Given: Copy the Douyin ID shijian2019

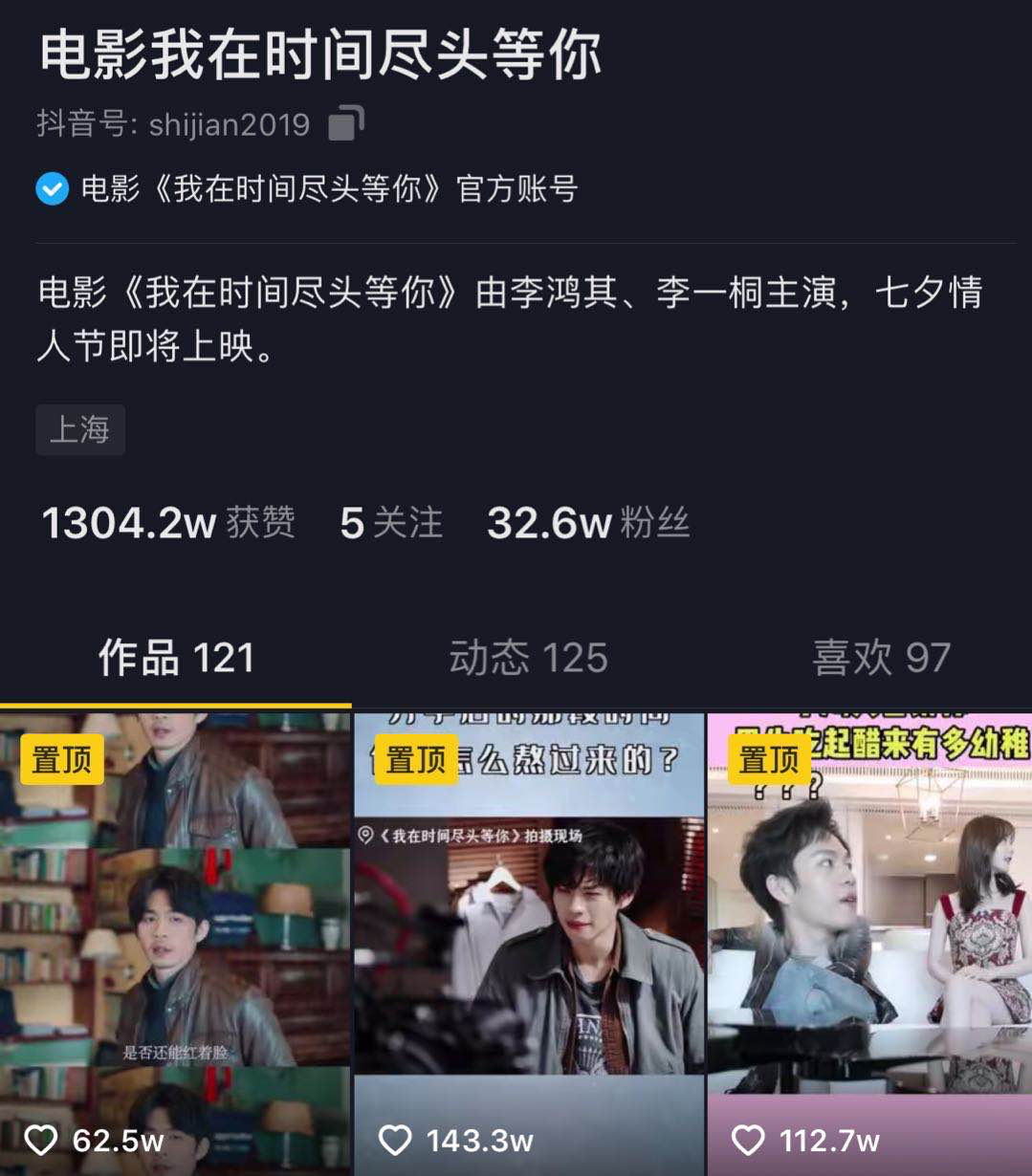Looking at the screenshot, I should coord(346,124).
